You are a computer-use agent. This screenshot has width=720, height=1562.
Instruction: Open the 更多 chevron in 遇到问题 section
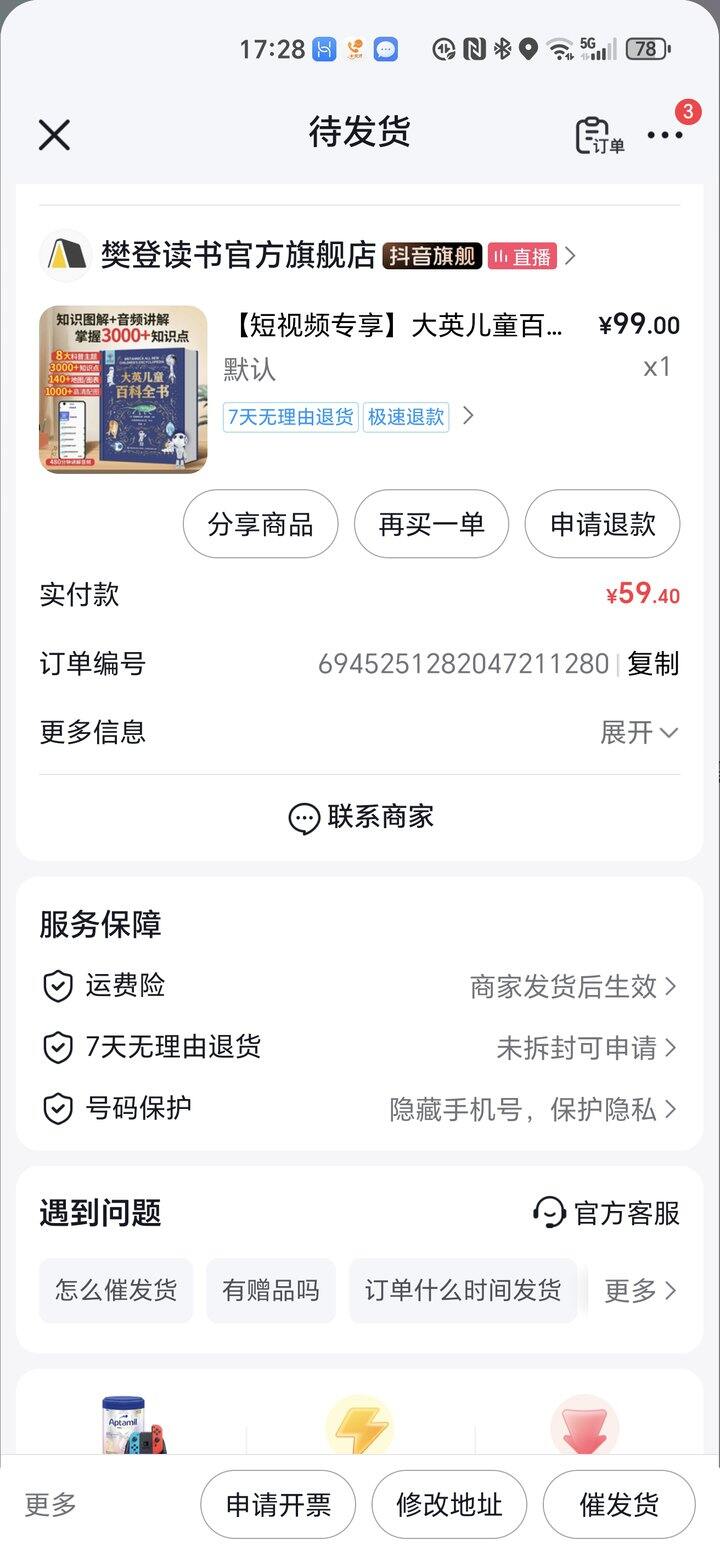pos(640,1291)
